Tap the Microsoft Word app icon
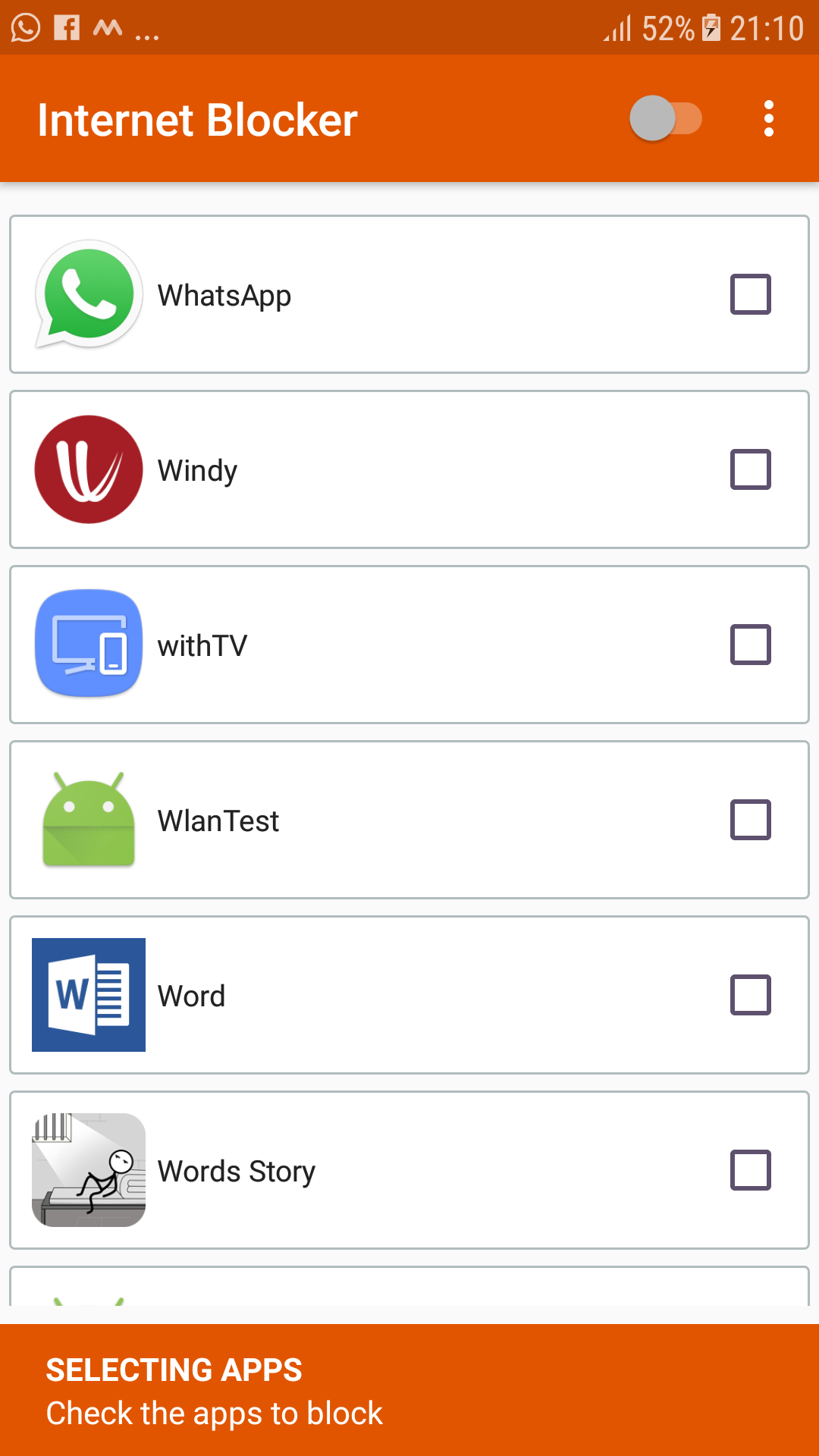This screenshot has width=819, height=1456. coord(88,996)
